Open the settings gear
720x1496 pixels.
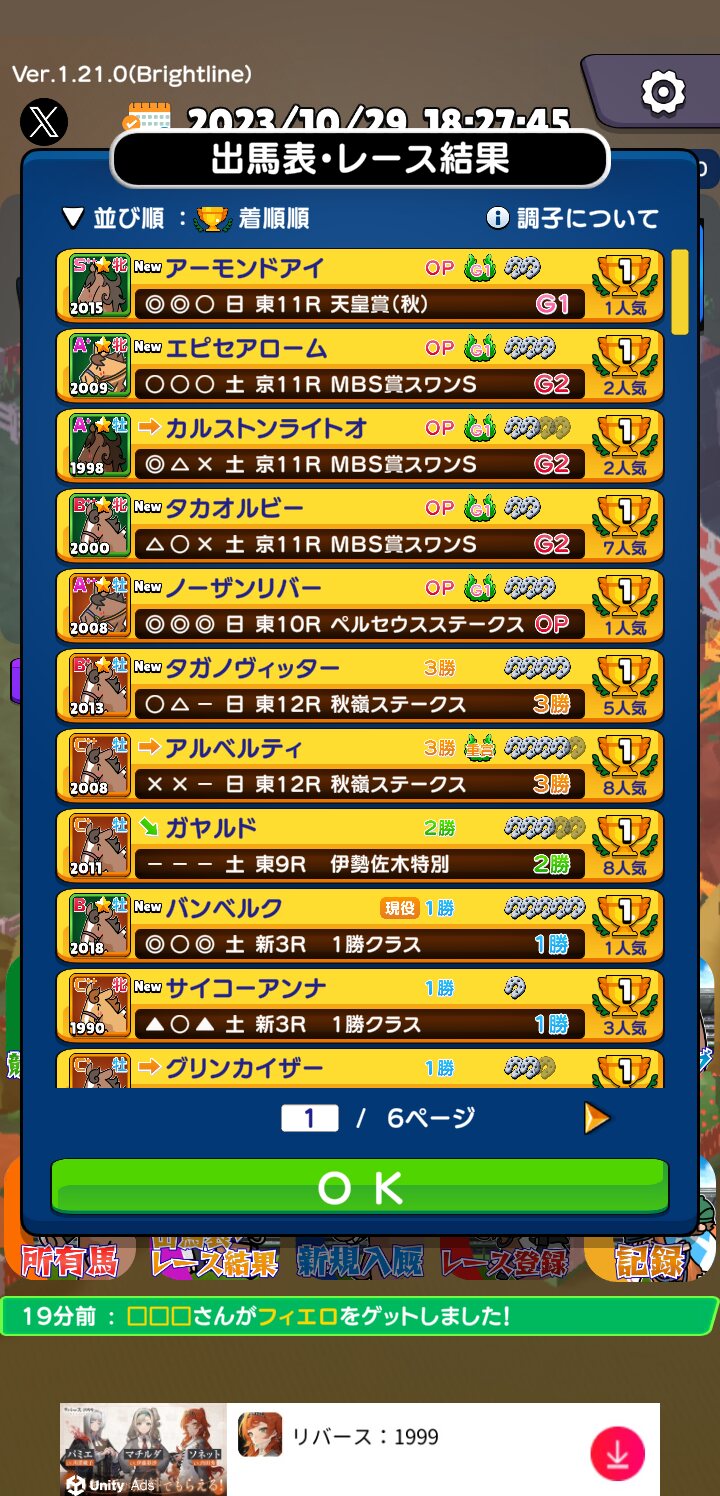coord(662,93)
